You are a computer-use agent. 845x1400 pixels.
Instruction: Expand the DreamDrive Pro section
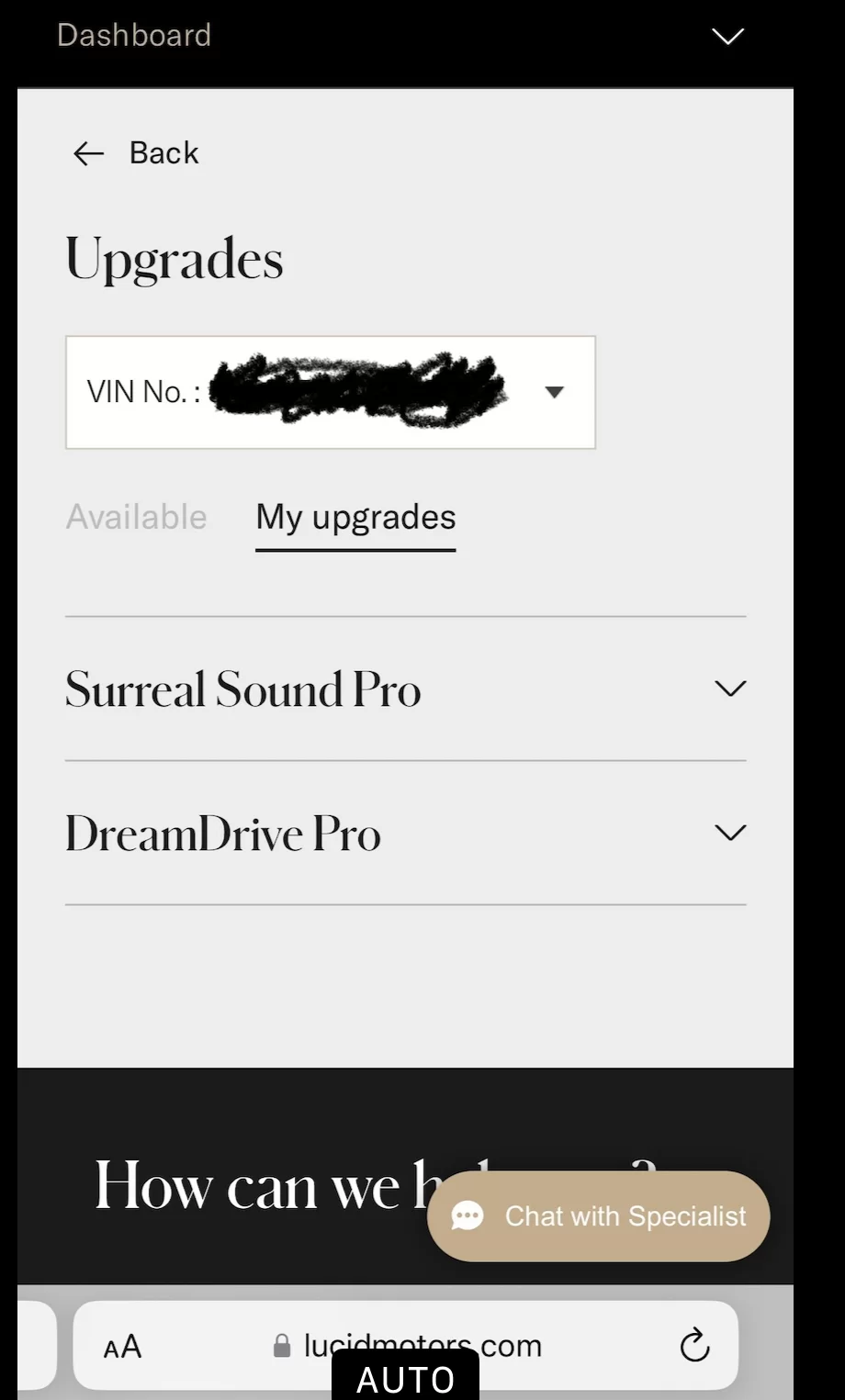click(405, 833)
